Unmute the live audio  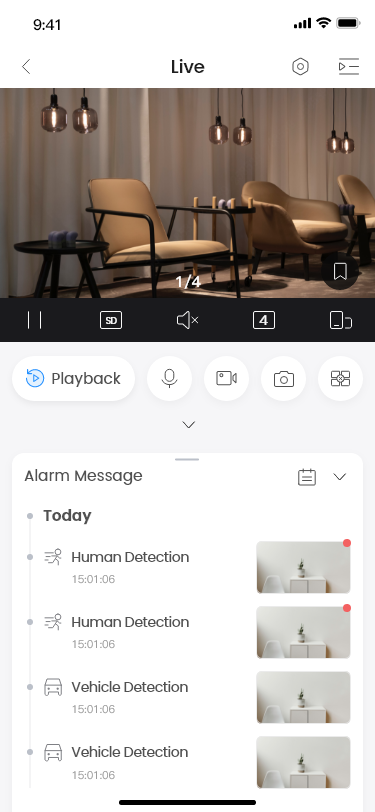coord(188,320)
